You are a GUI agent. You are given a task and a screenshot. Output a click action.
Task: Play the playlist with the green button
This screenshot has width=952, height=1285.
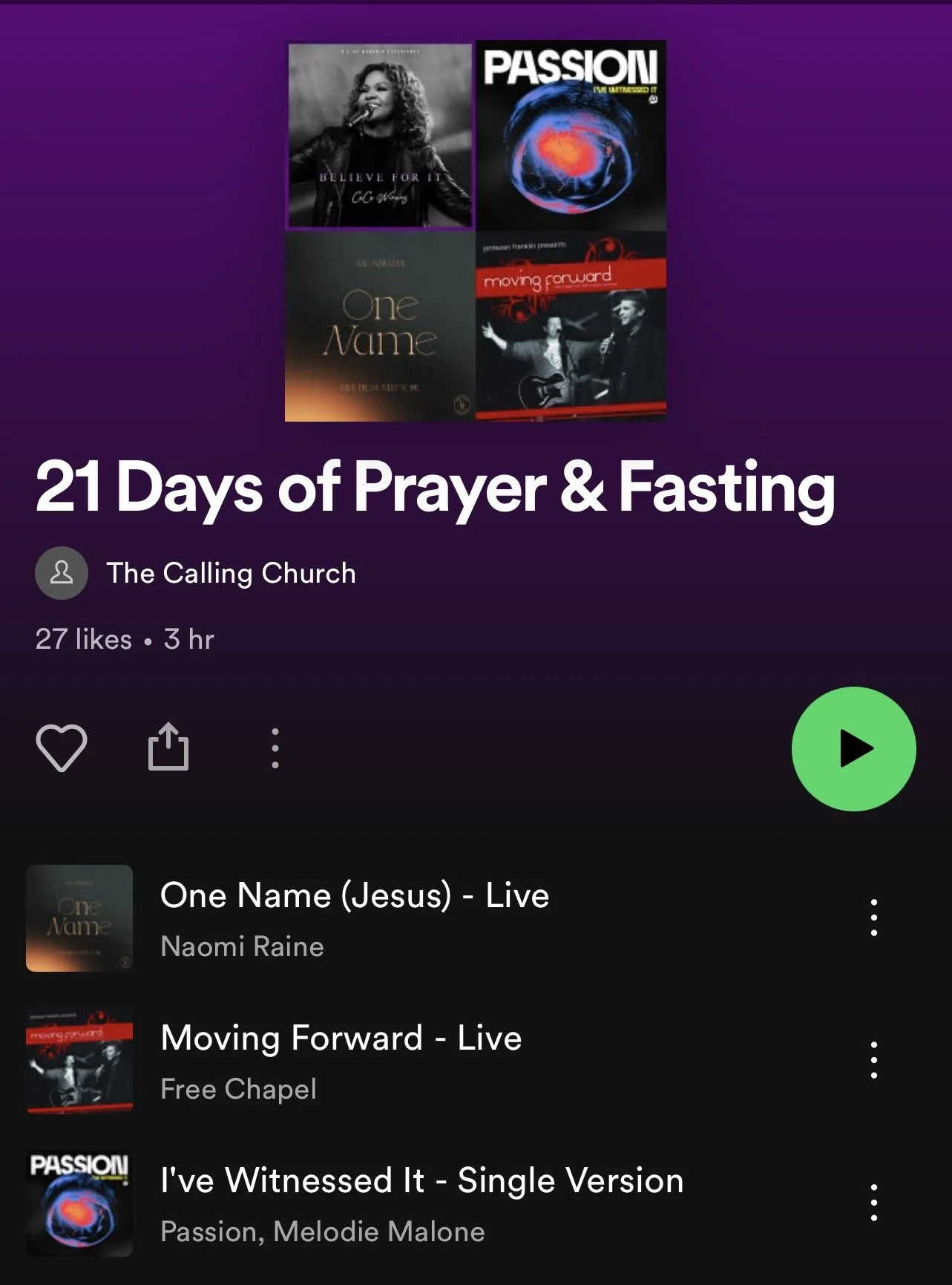pyautogui.click(x=853, y=748)
